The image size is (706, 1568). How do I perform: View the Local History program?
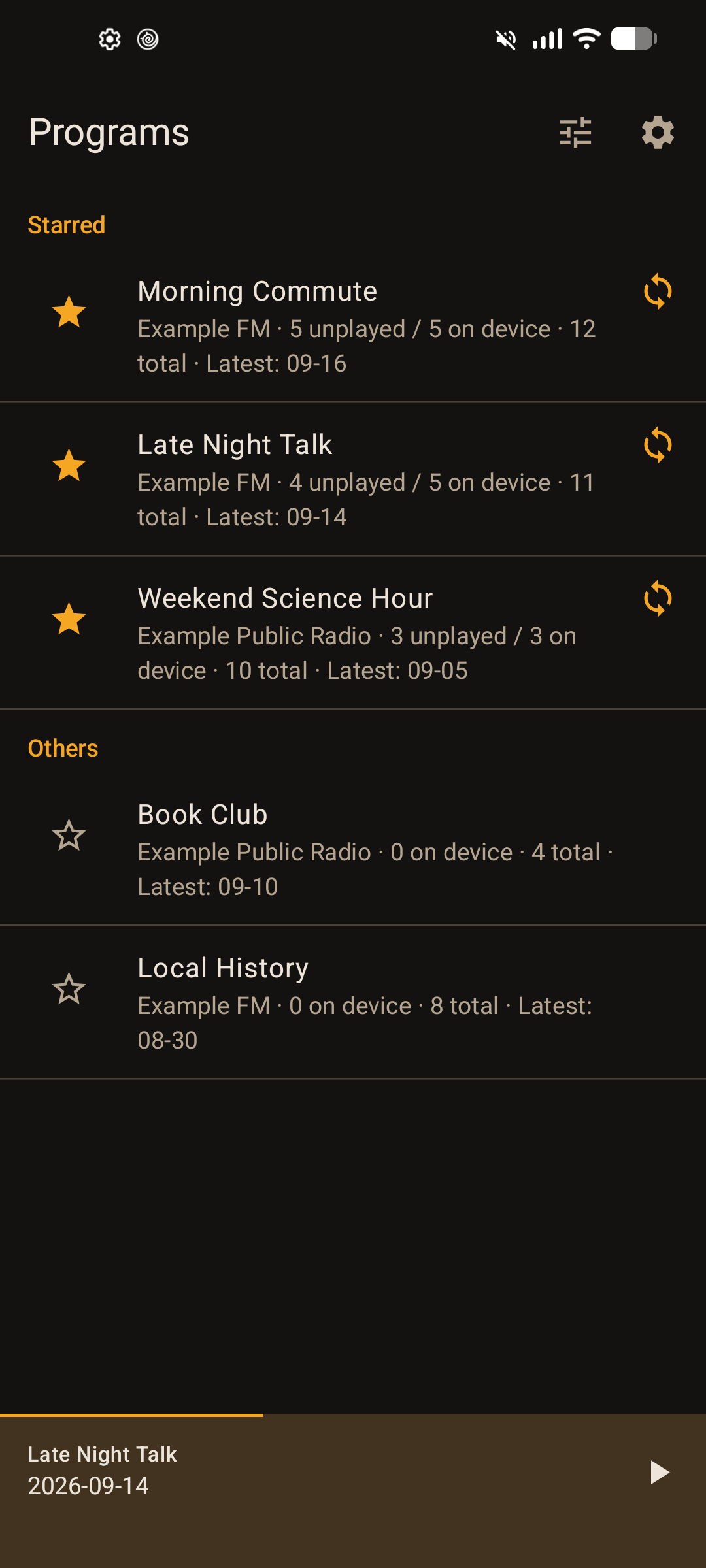[x=353, y=1002]
